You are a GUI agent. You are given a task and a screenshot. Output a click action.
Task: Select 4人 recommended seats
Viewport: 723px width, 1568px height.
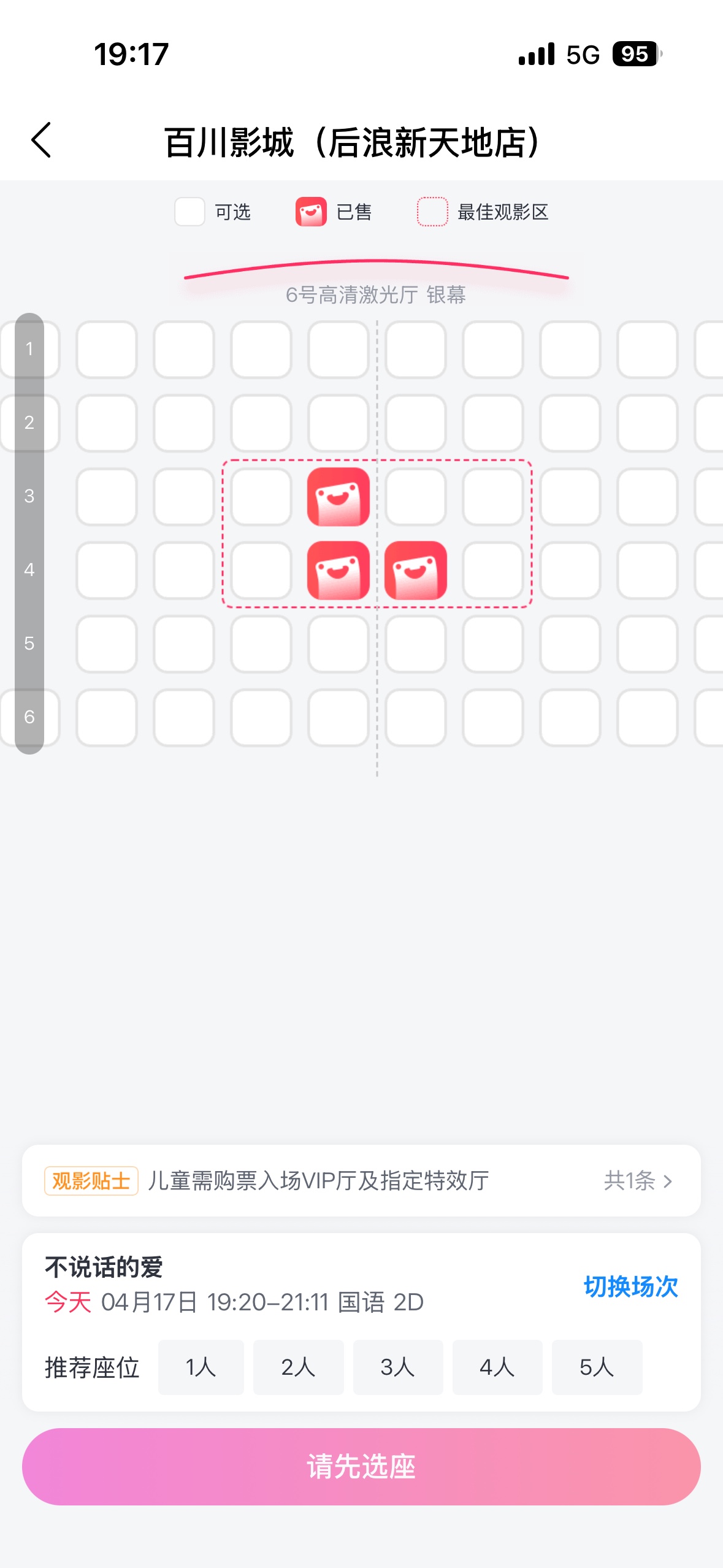[497, 1367]
